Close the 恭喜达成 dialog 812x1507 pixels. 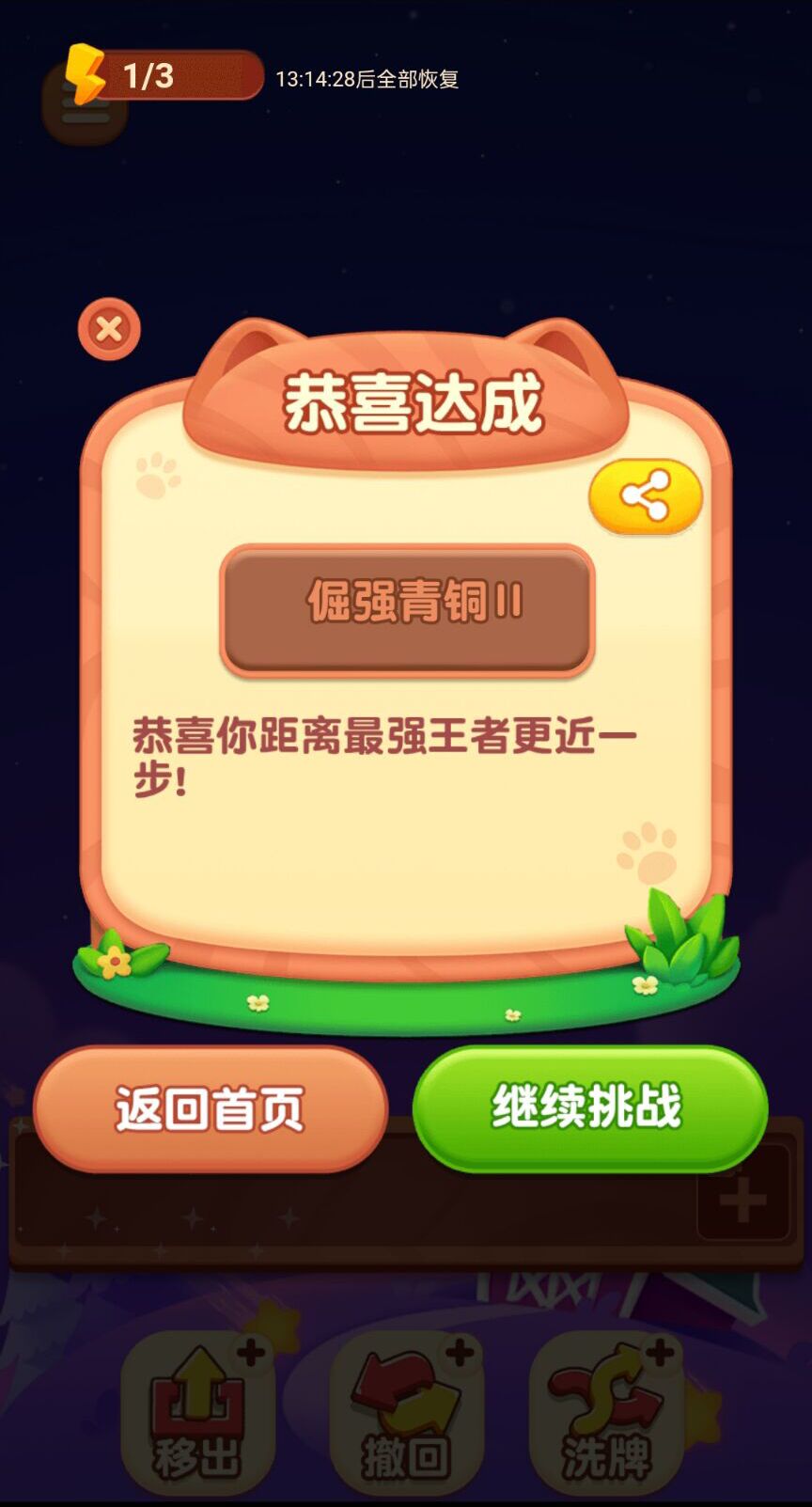coord(109,329)
